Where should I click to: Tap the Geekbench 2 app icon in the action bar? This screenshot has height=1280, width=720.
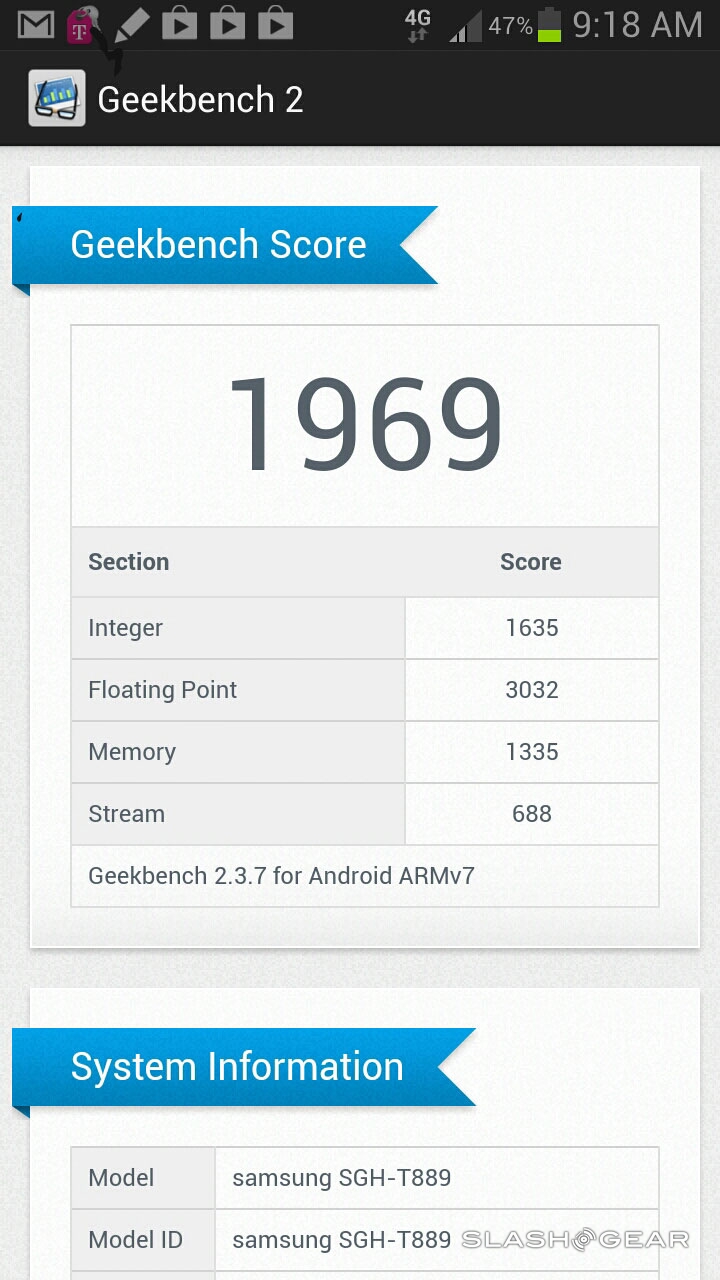click(57, 98)
